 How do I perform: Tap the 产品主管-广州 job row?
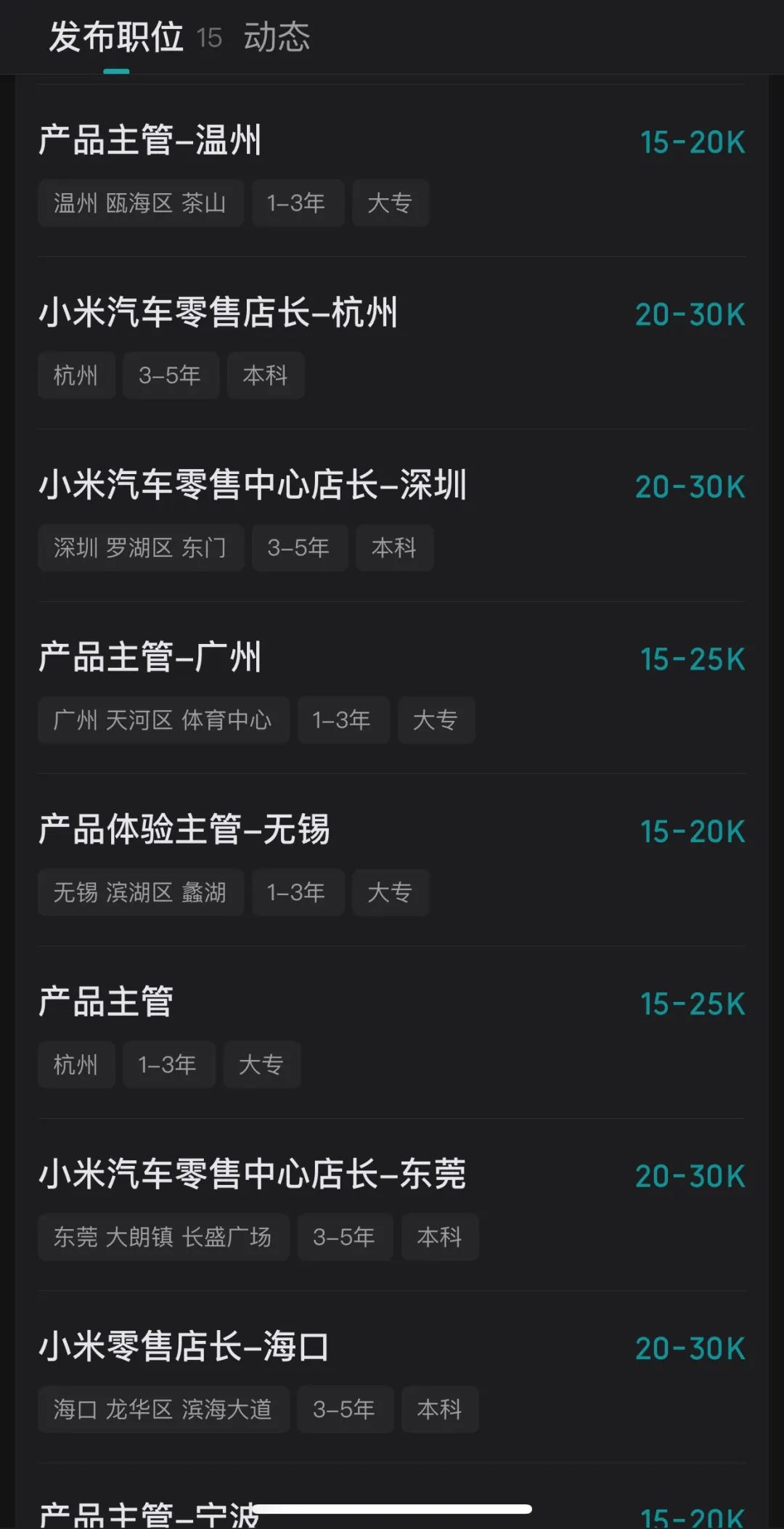(150, 657)
